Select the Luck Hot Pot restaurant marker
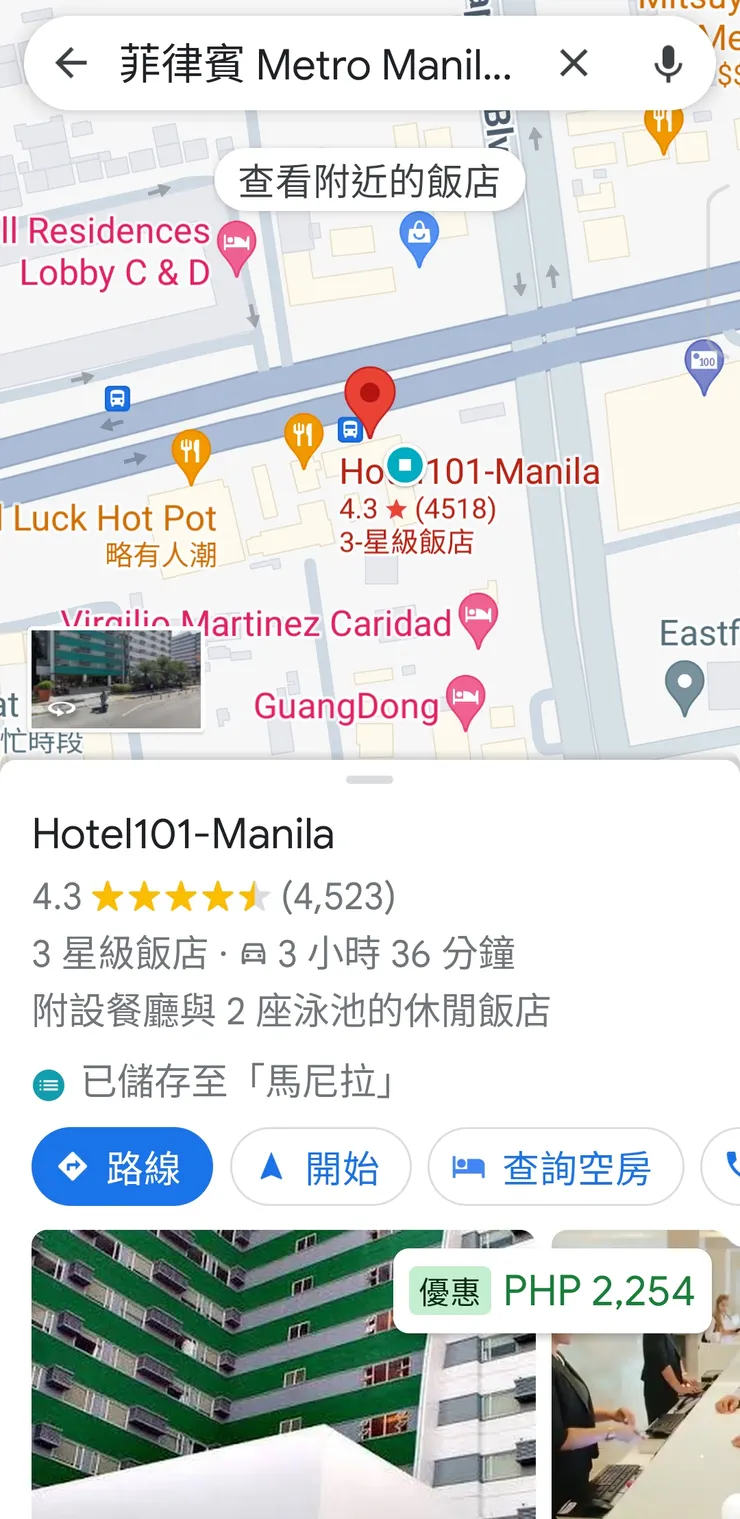Screen dimensions: 740x1519 click(x=190, y=453)
